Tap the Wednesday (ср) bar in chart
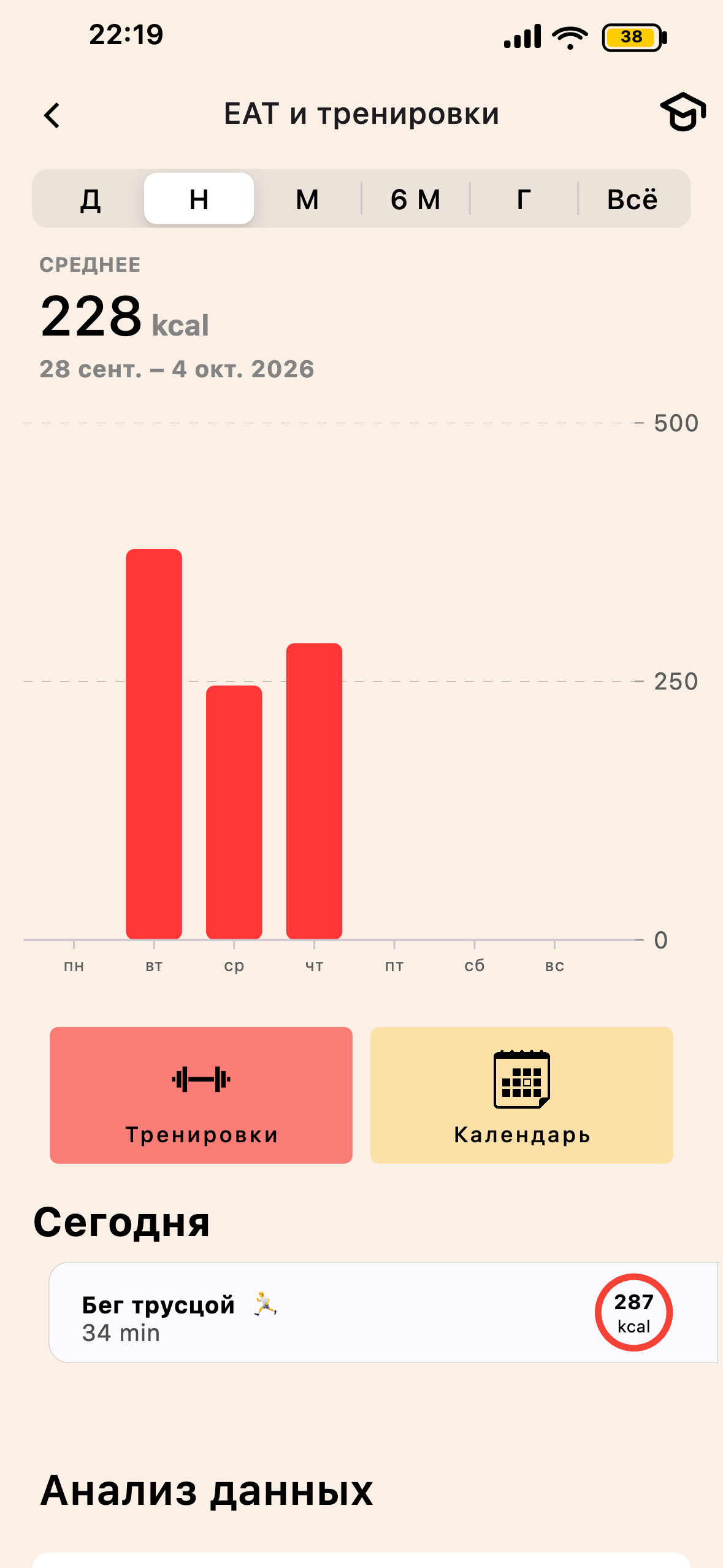The width and height of the screenshot is (723, 1568). (234, 812)
